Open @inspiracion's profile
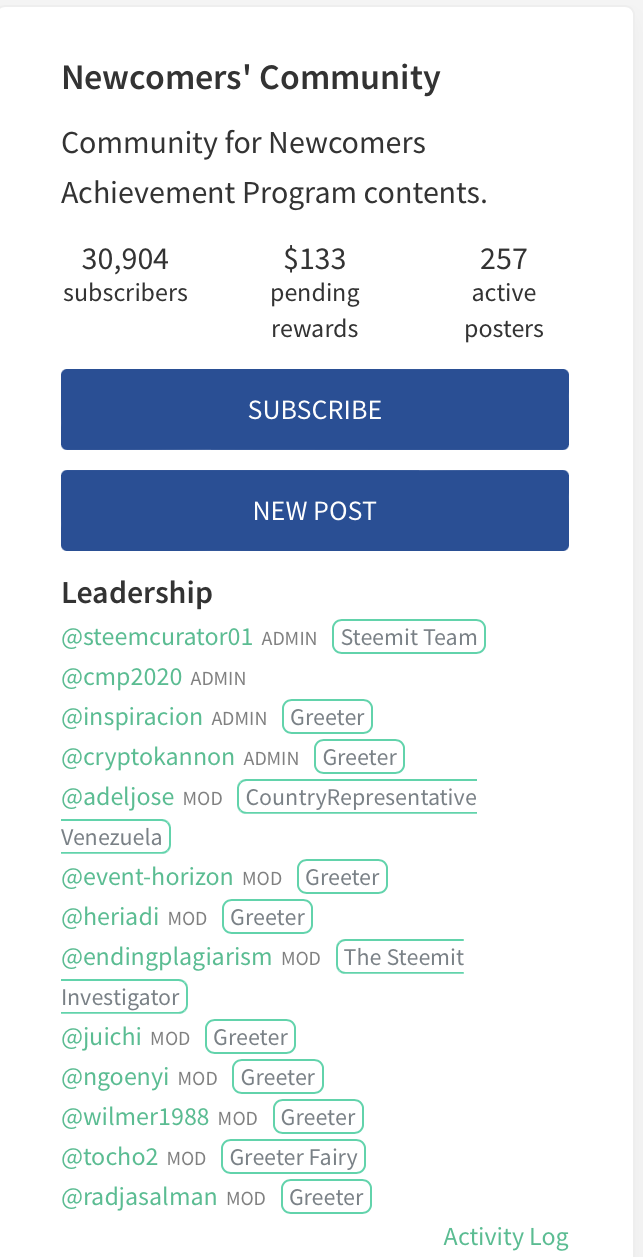The image size is (643, 1257). pos(132,717)
